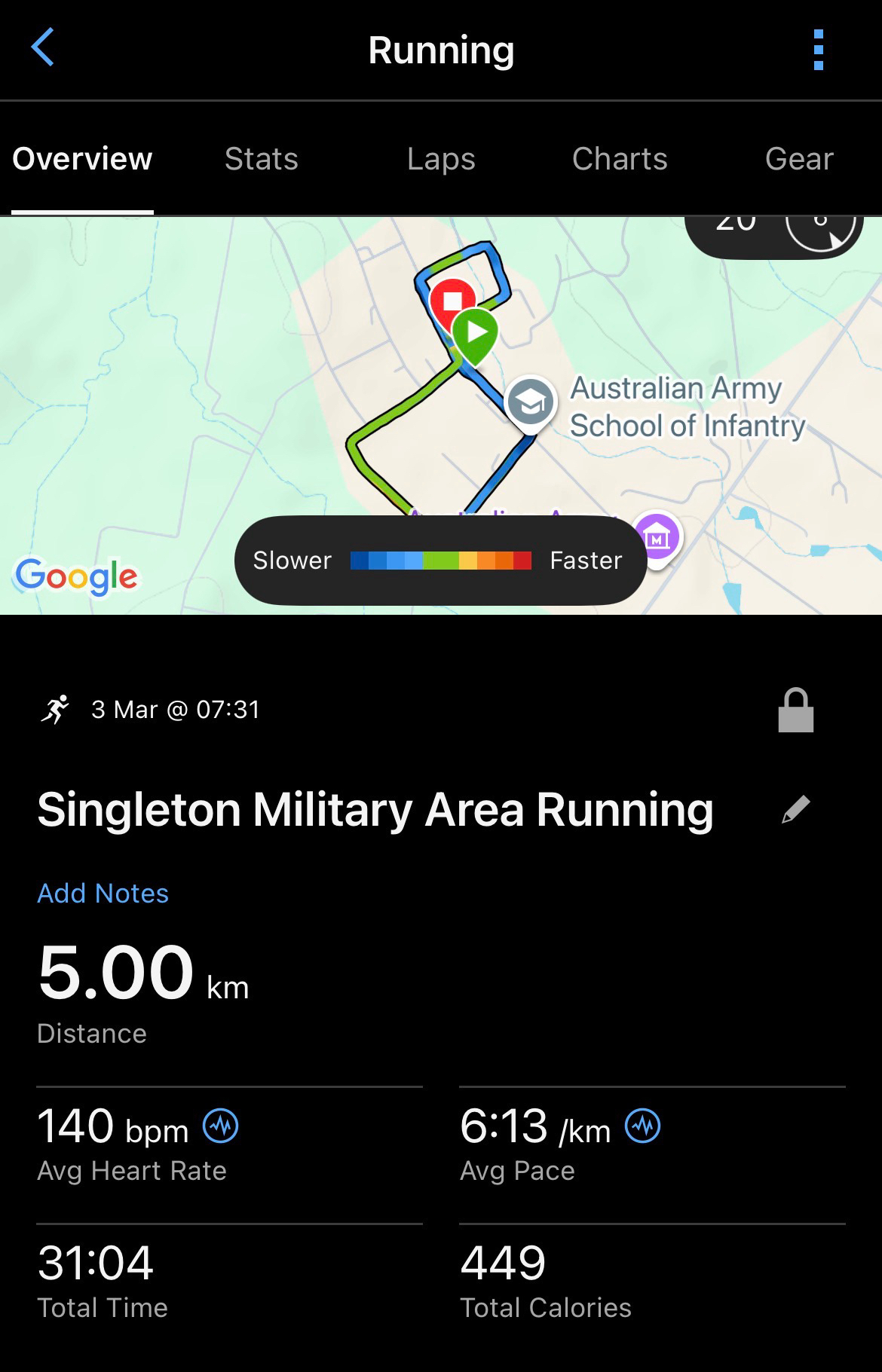
Task: Open the Laps tab
Action: (441, 159)
